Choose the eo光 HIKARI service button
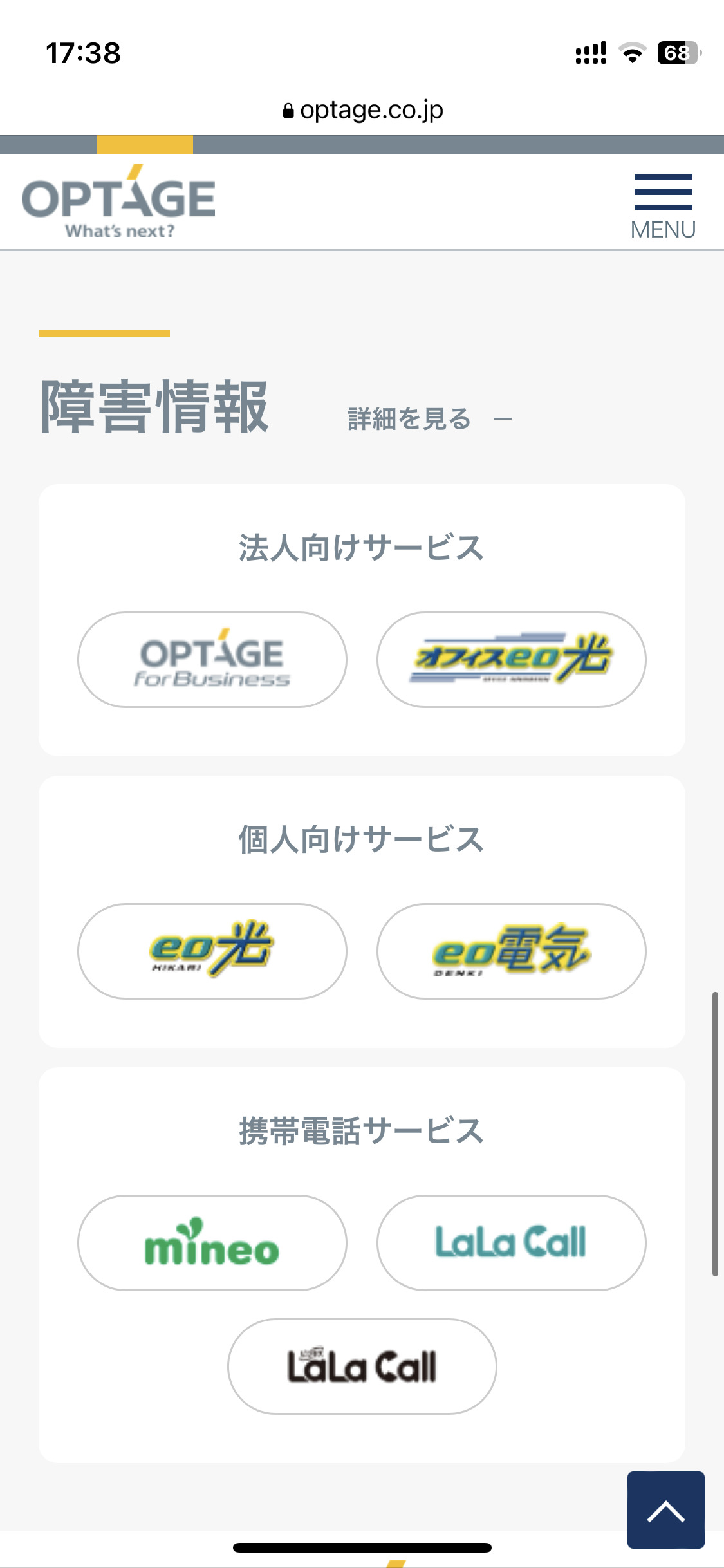724x1568 pixels. [x=212, y=951]
